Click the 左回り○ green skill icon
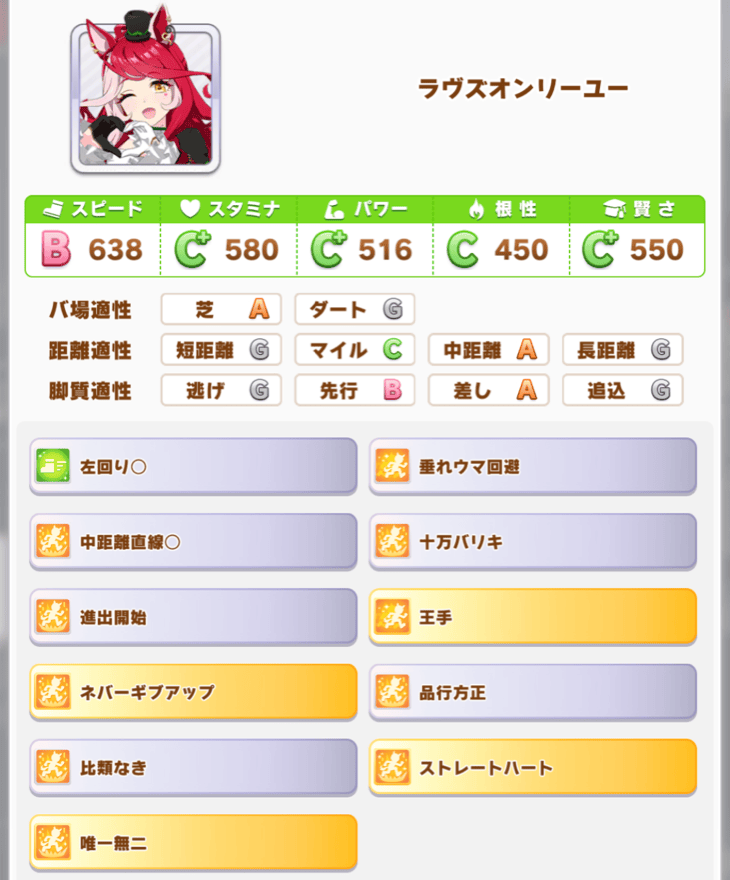Viewport: 730px width, 880px height. tap(52, 465)
